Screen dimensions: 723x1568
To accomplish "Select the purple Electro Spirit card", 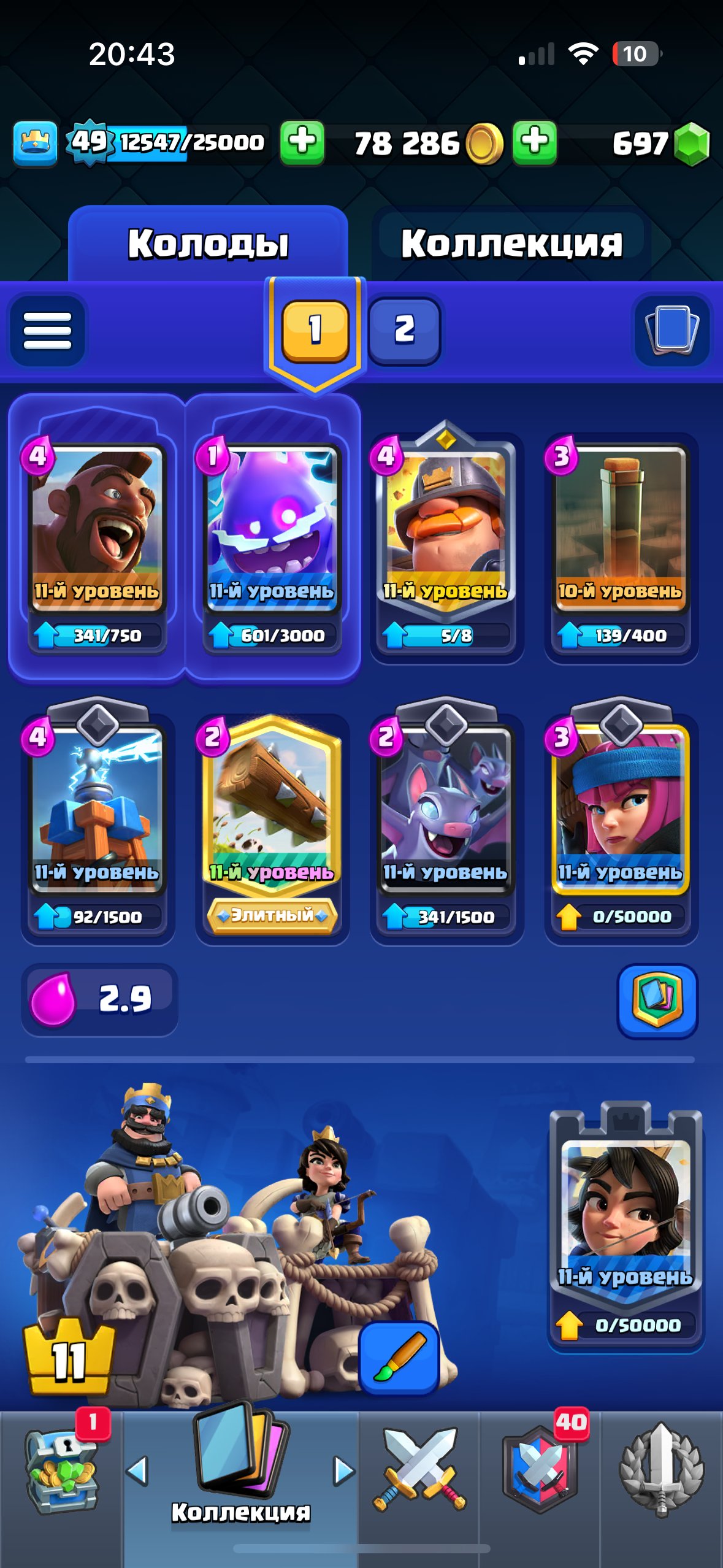I will click(x=272, y=529).
